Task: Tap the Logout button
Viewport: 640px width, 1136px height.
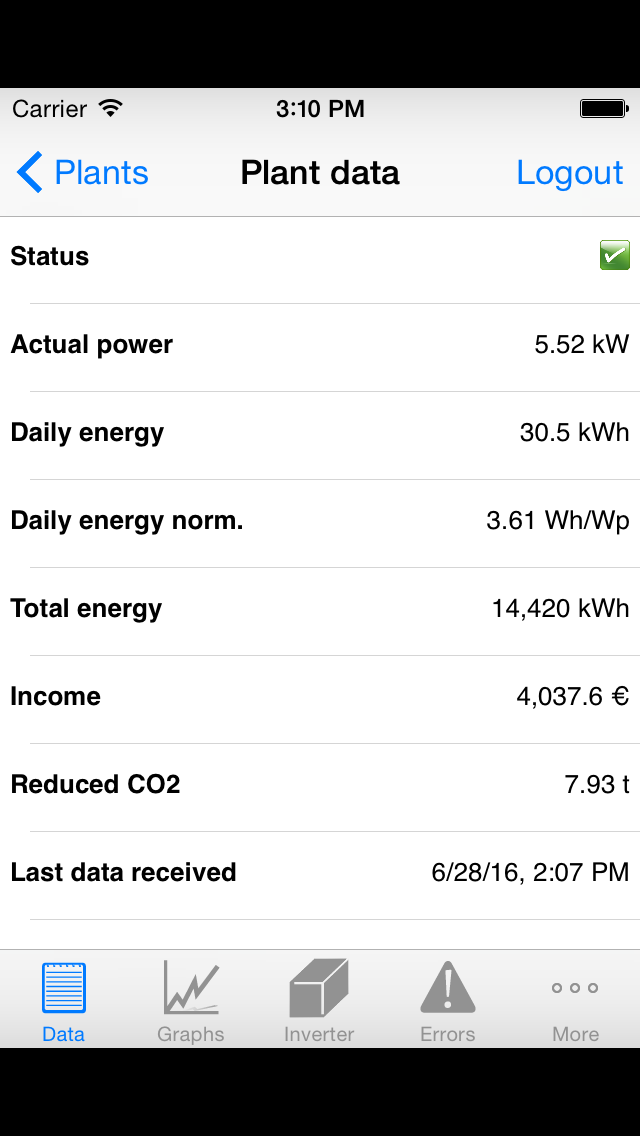Action: pyautogui.click(x=570, y=172)
